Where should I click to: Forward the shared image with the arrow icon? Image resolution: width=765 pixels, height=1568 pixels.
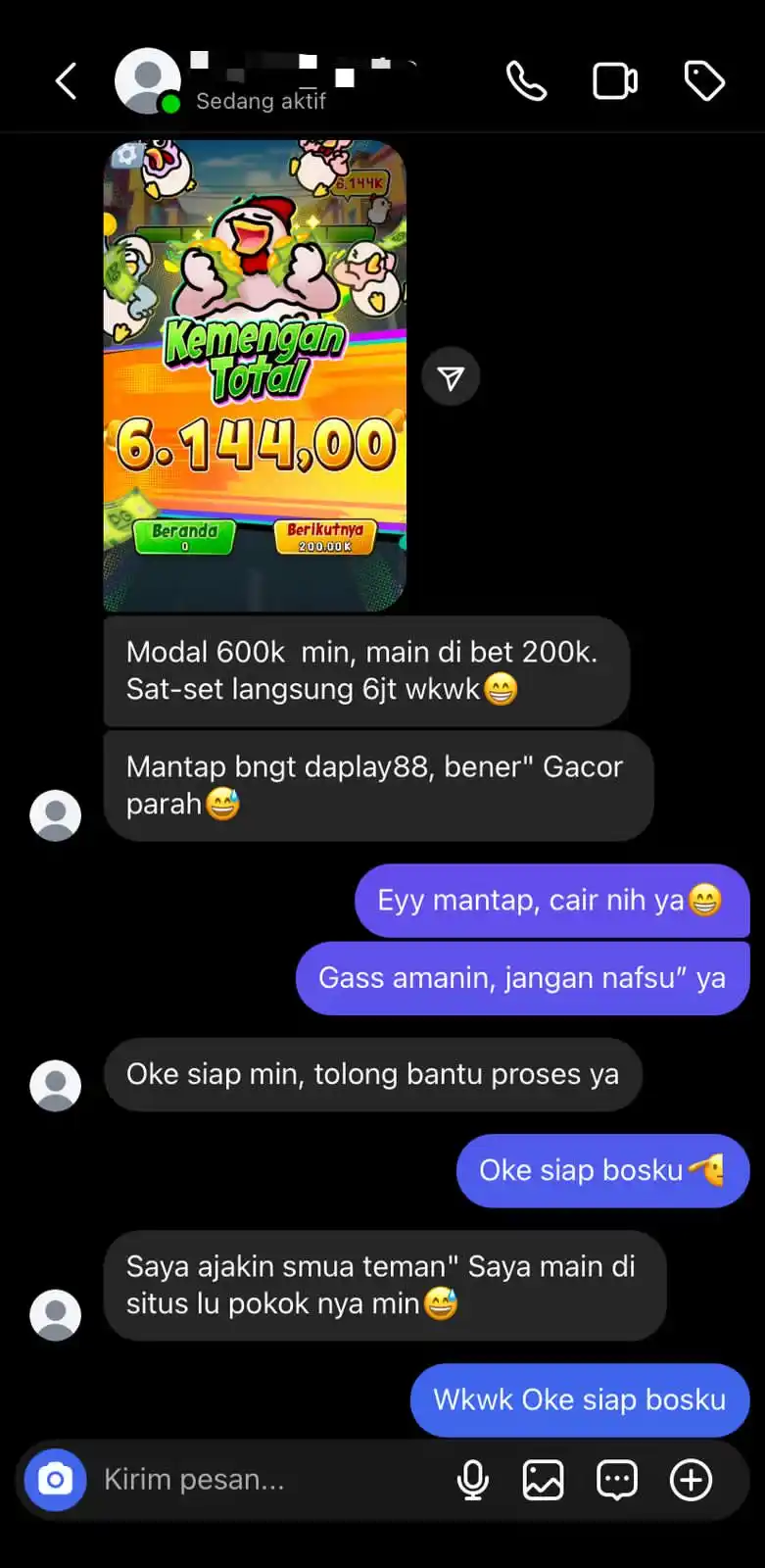tap(451, 377)
